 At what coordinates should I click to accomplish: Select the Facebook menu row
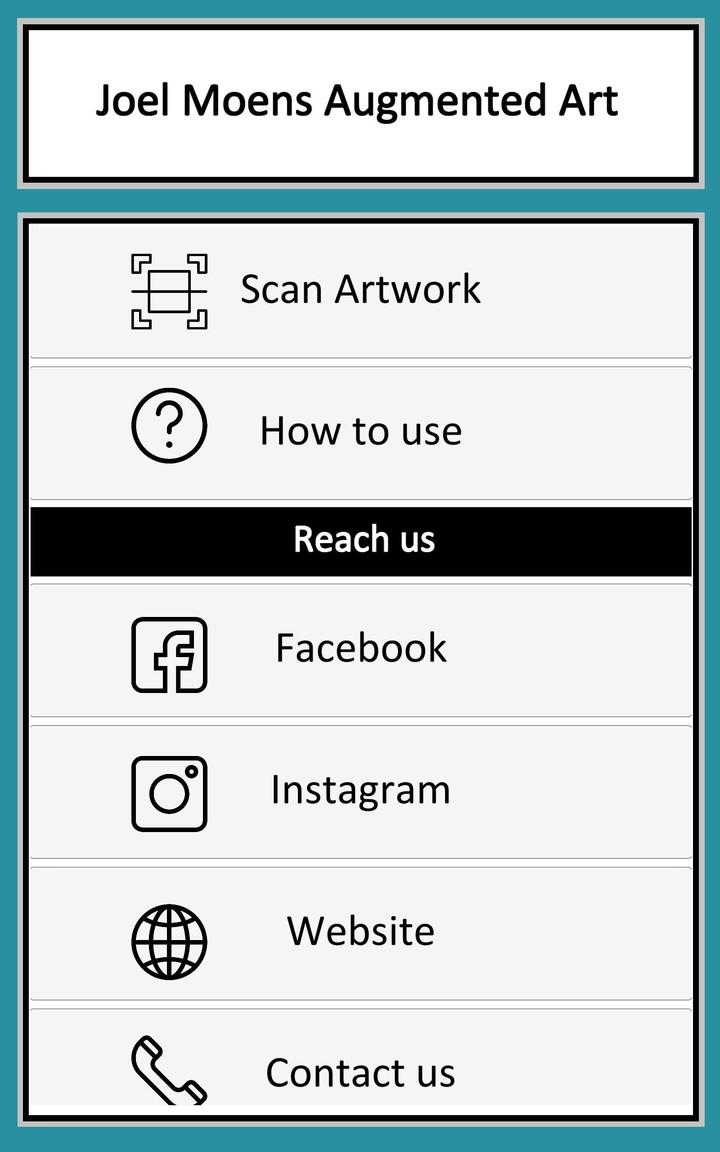[362, 648]
